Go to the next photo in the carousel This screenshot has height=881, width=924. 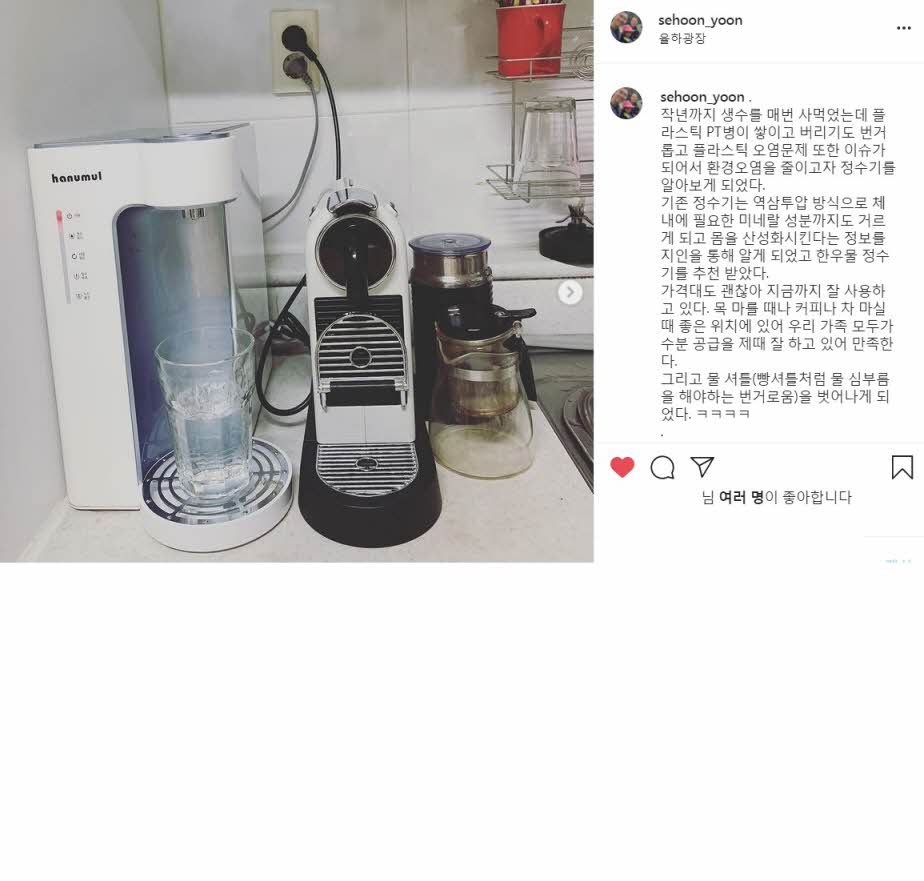pyautogui.click(x=570, y=292)
